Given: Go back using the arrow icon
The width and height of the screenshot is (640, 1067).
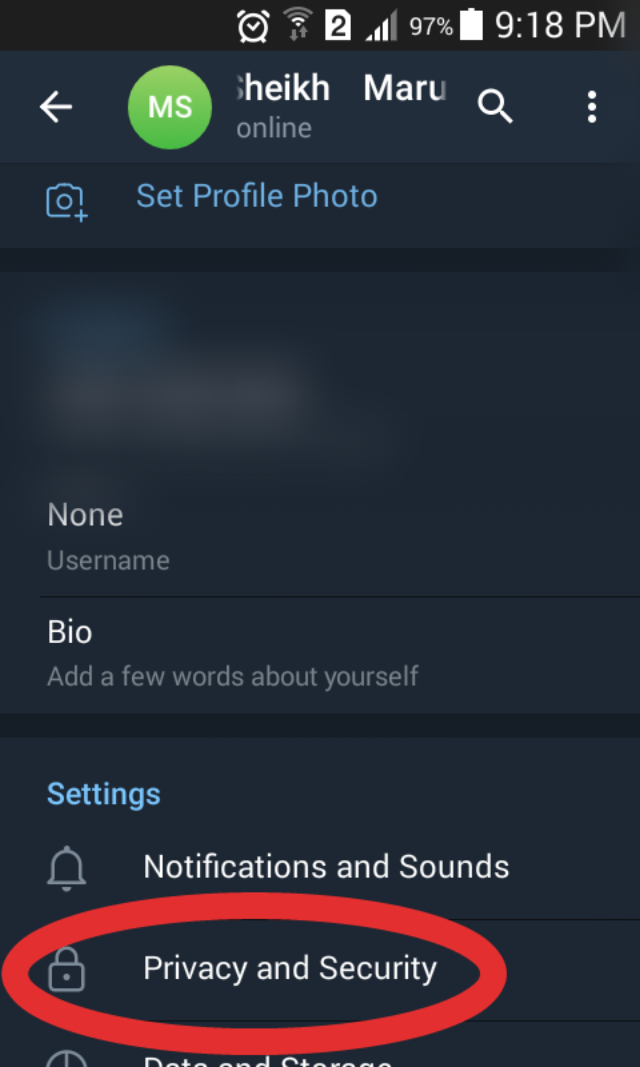Looking at the screenshot, I should click(56, 107).
